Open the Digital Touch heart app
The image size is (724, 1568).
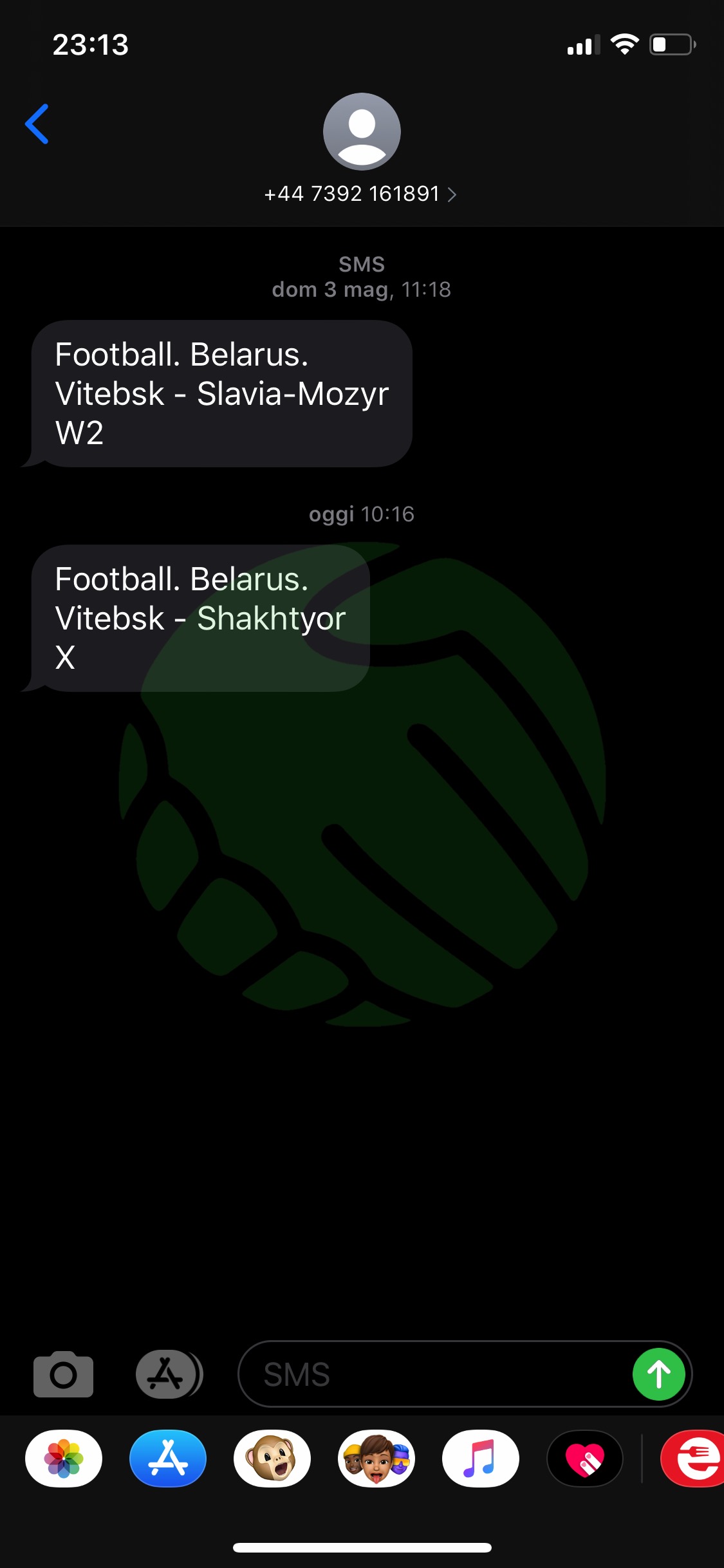coord(585,1459)
